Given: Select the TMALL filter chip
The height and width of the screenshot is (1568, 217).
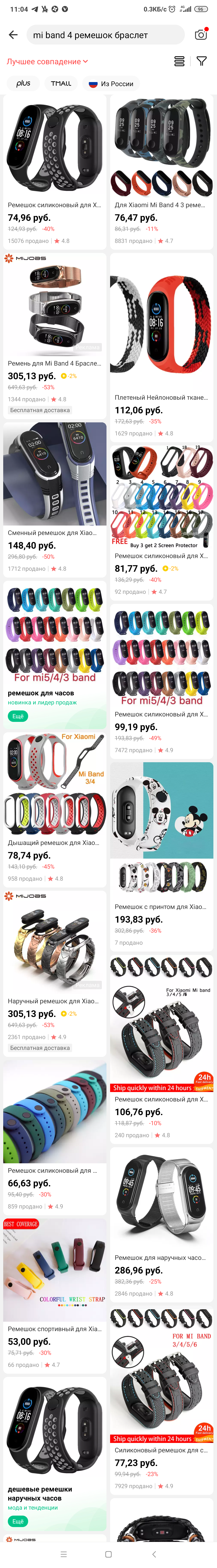Looking at the screenshot, I should click(x=61, y=83).
